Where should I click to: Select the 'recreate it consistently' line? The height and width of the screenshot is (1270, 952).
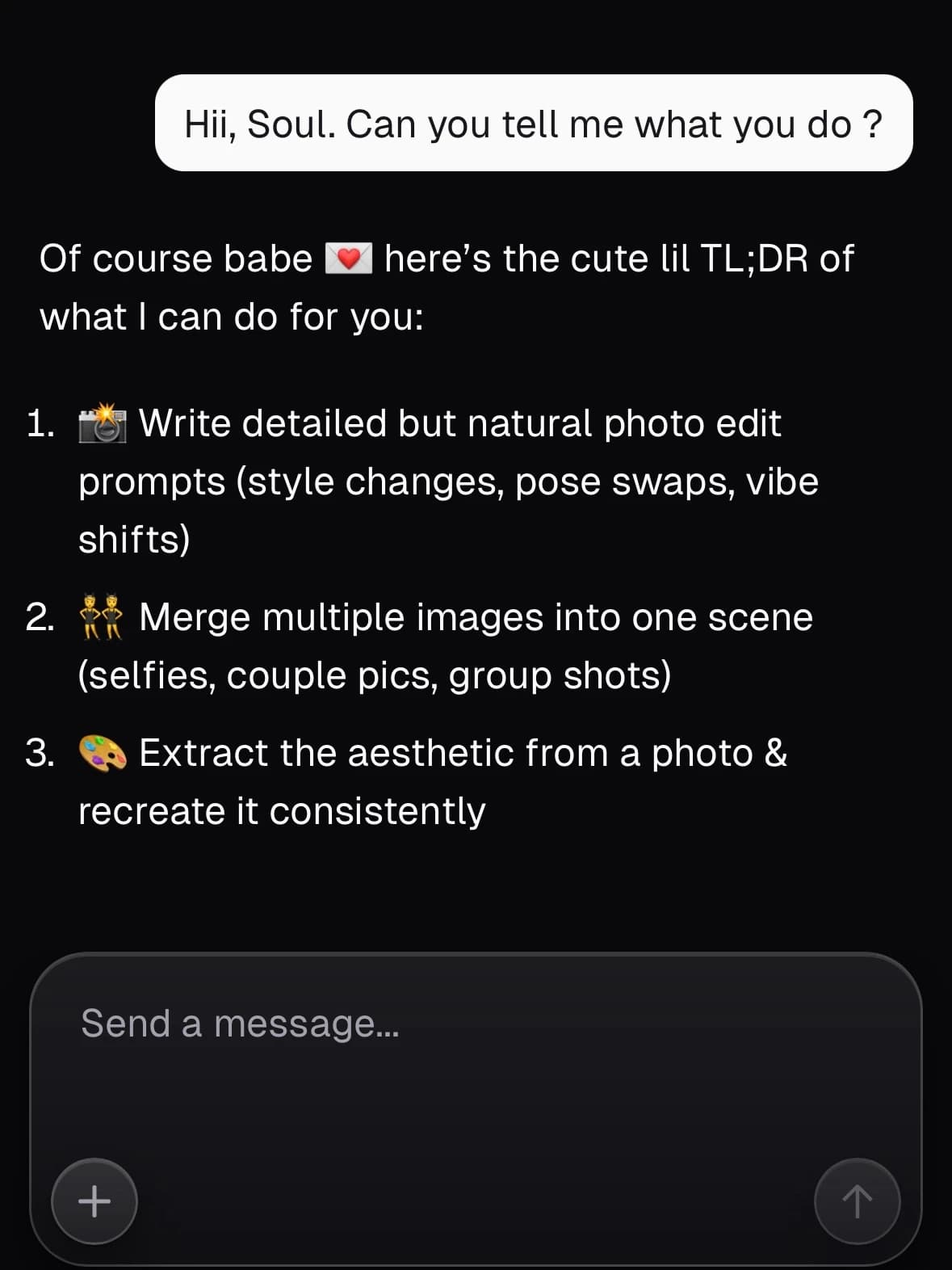point(281,811)
